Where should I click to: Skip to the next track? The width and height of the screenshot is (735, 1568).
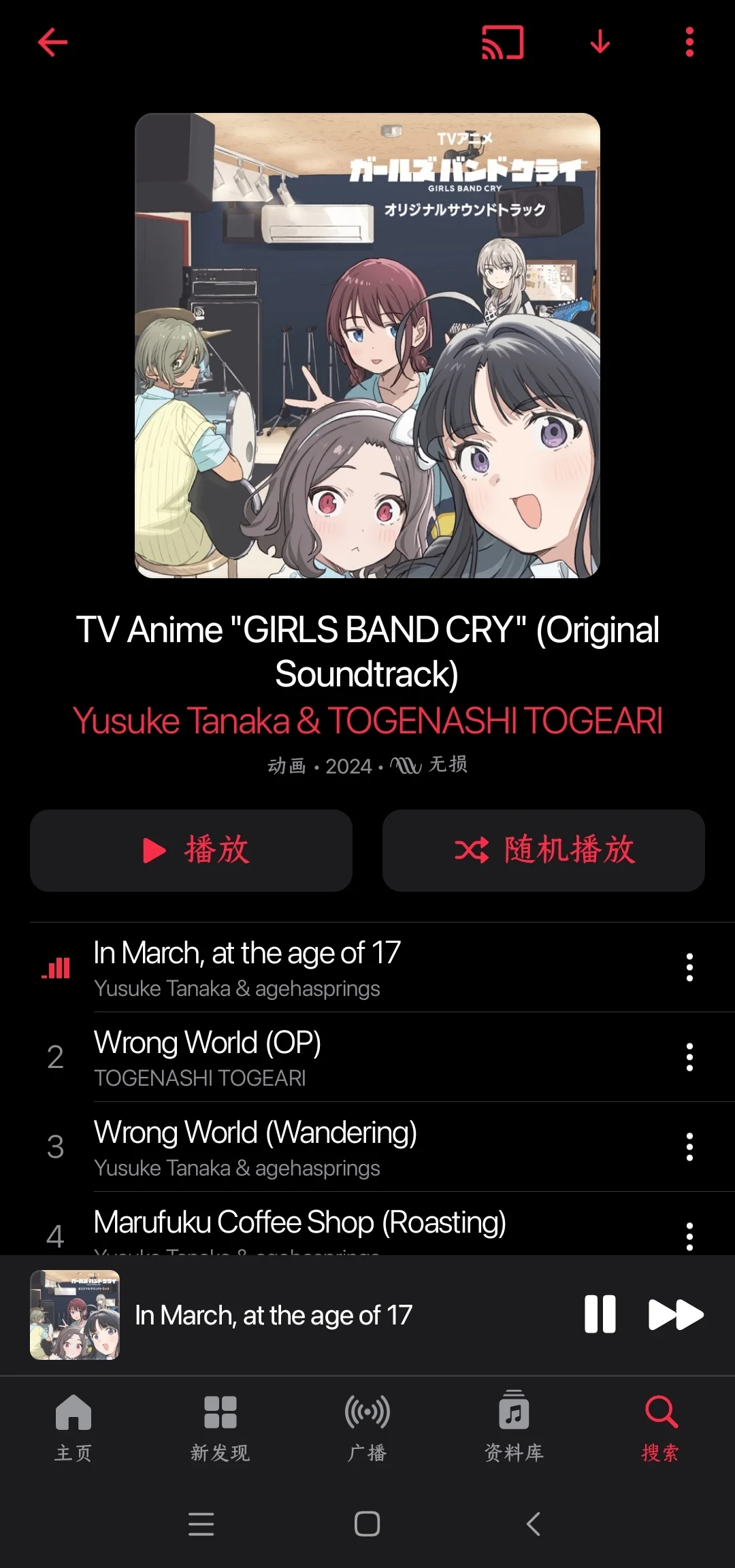pyautogui.click(x=675, y=1314)
